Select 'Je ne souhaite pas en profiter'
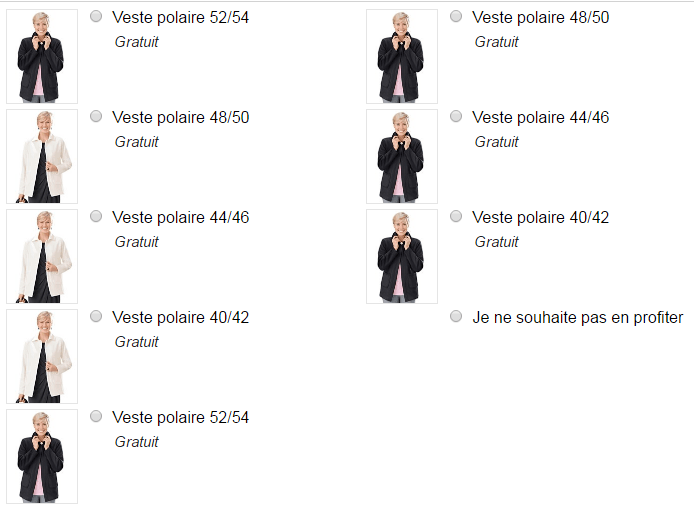 (x=456, y=317)
